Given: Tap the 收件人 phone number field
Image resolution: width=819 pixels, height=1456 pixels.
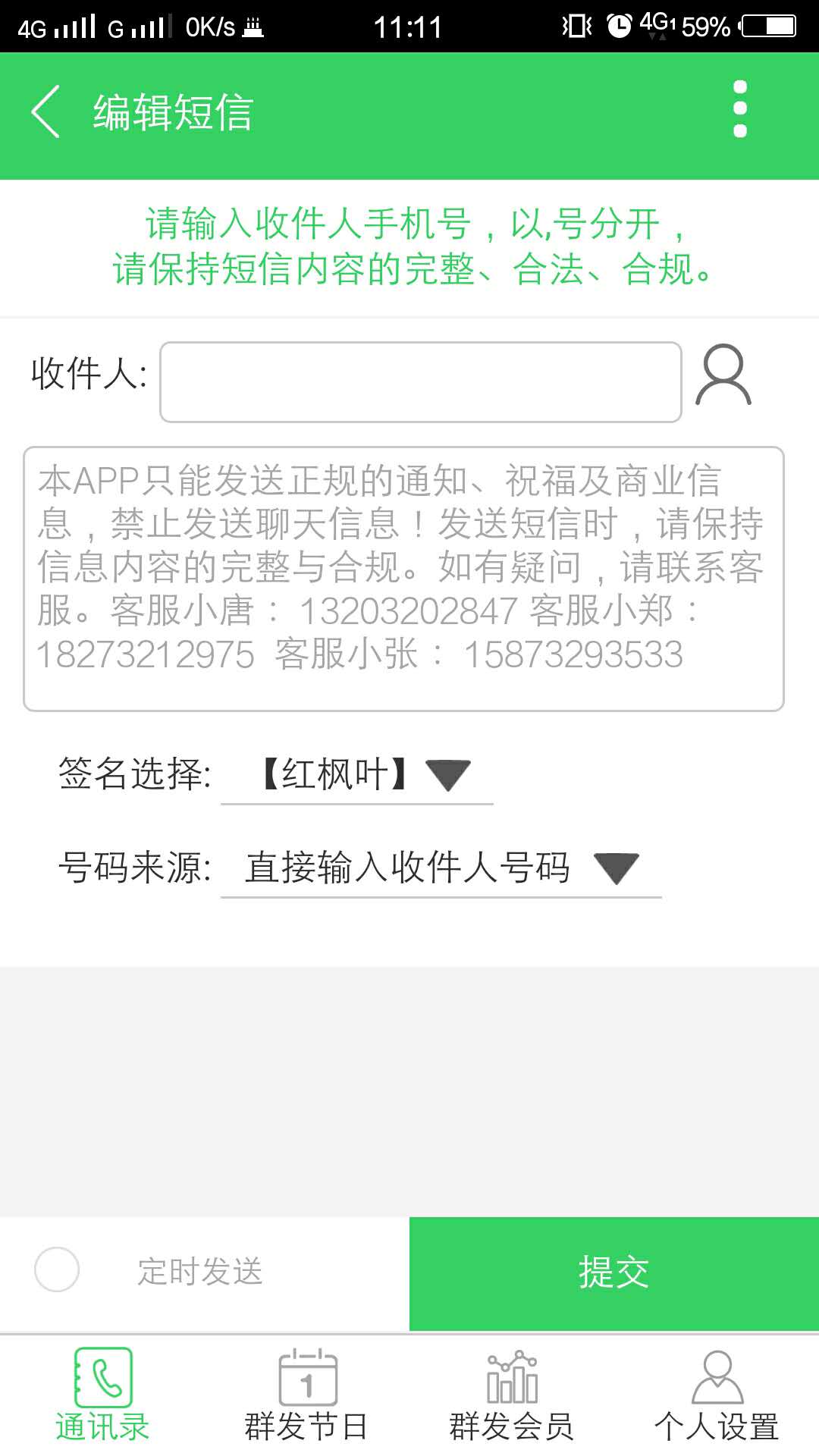Looking at the screenshot, I should [420, 382].
